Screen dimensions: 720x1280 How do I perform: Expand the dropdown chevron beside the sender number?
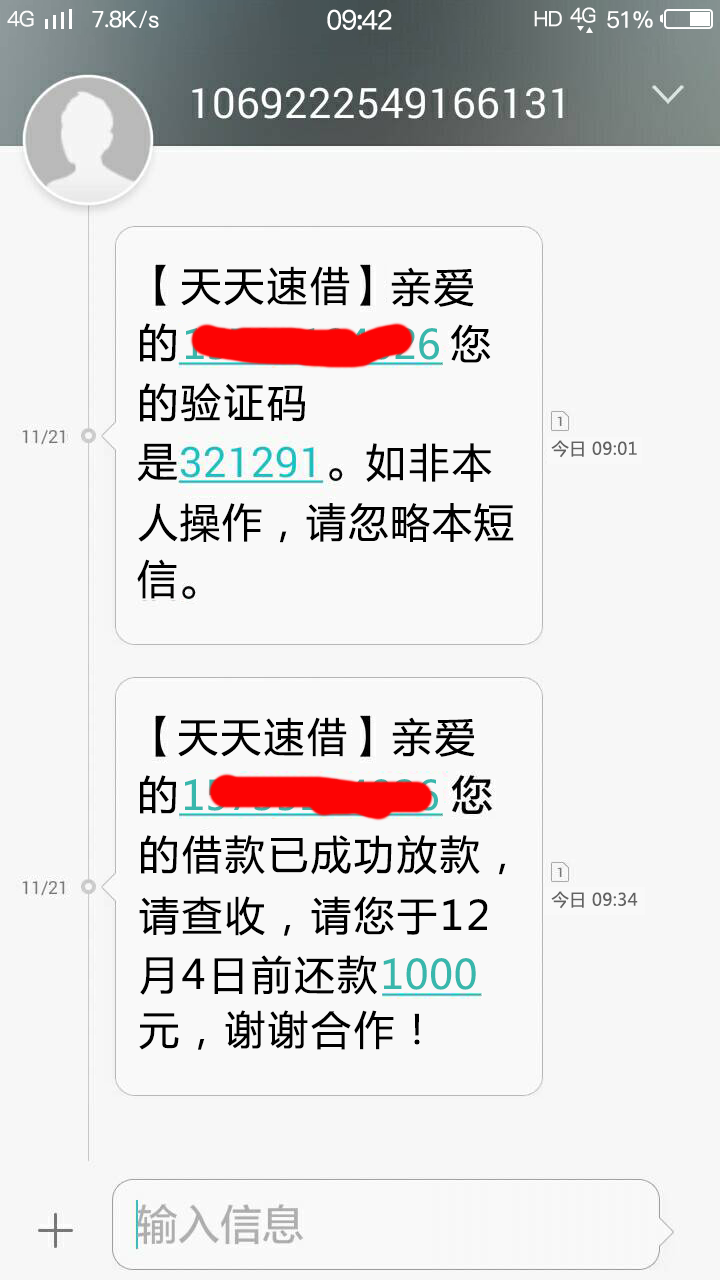(667, 95)
